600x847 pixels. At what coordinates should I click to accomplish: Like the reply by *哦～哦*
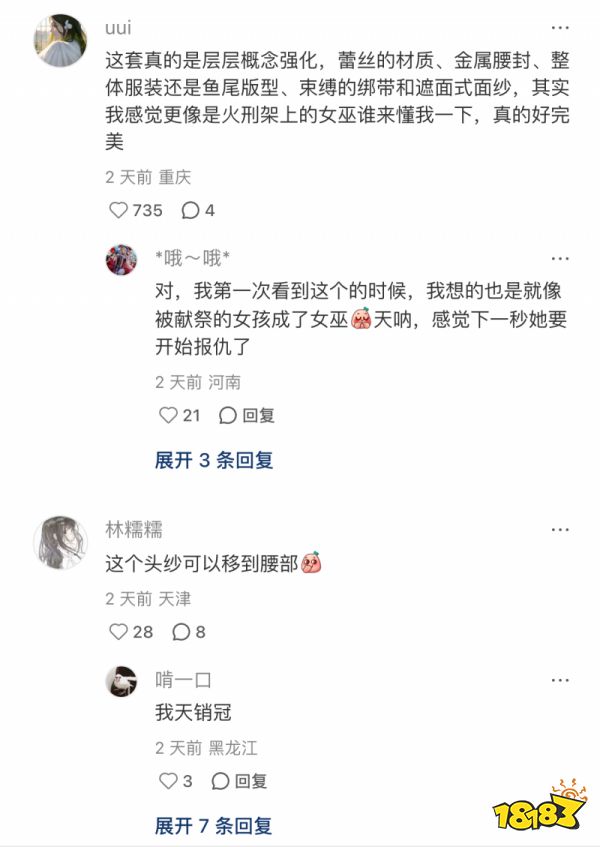pos(168,415)
